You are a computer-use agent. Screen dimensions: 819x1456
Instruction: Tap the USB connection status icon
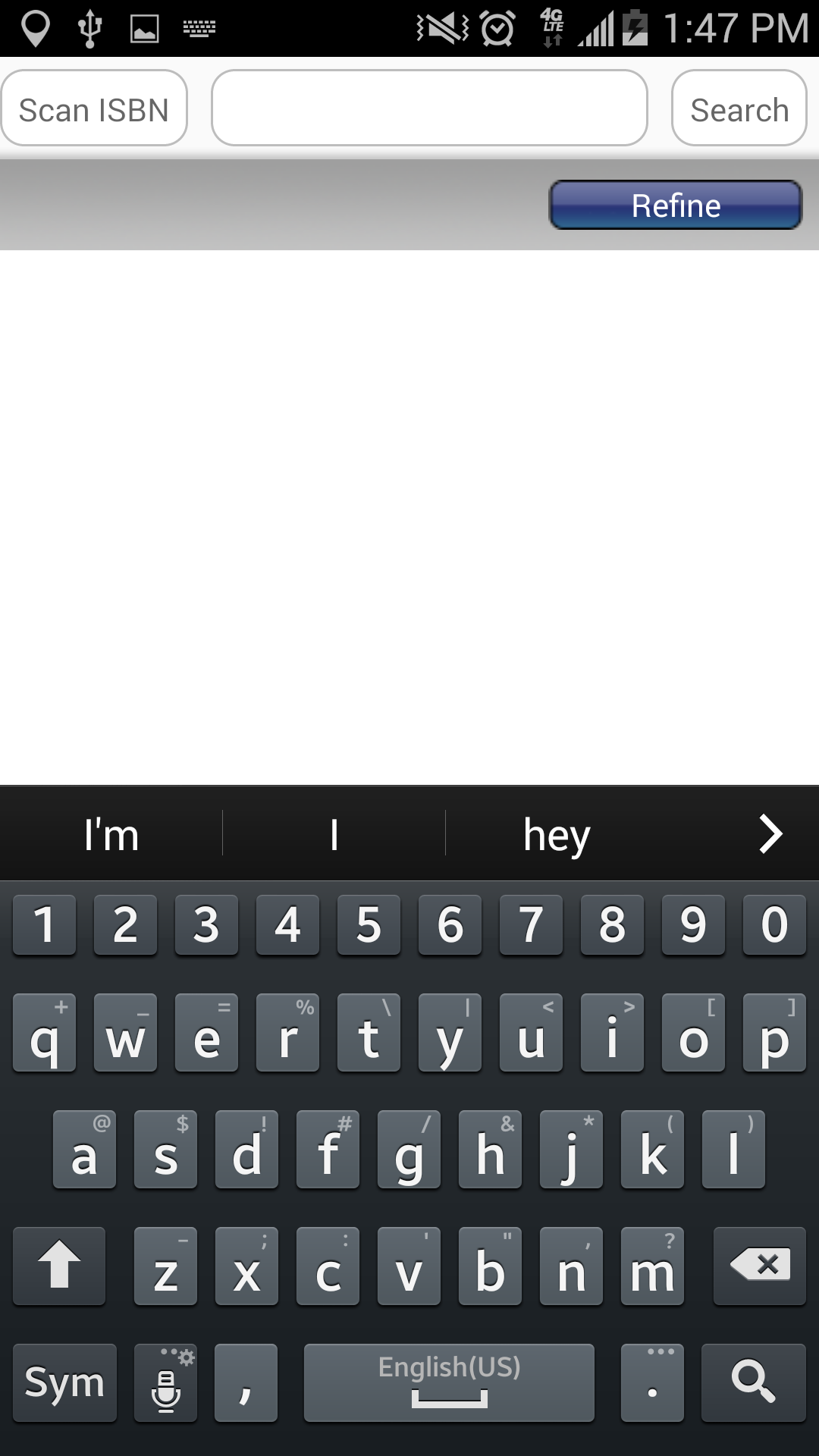coord(90,27)
